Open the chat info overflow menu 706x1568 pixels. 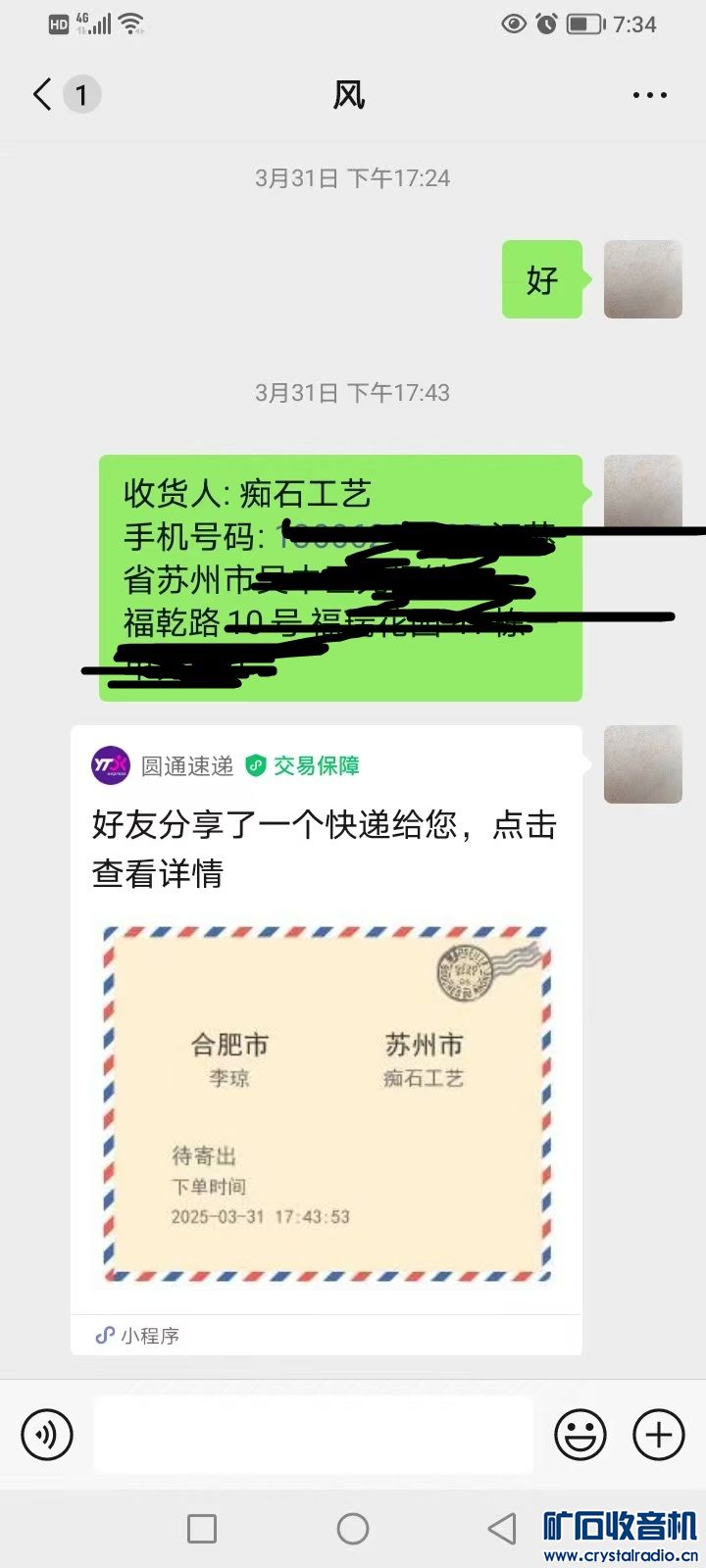[x=649, y=95]
